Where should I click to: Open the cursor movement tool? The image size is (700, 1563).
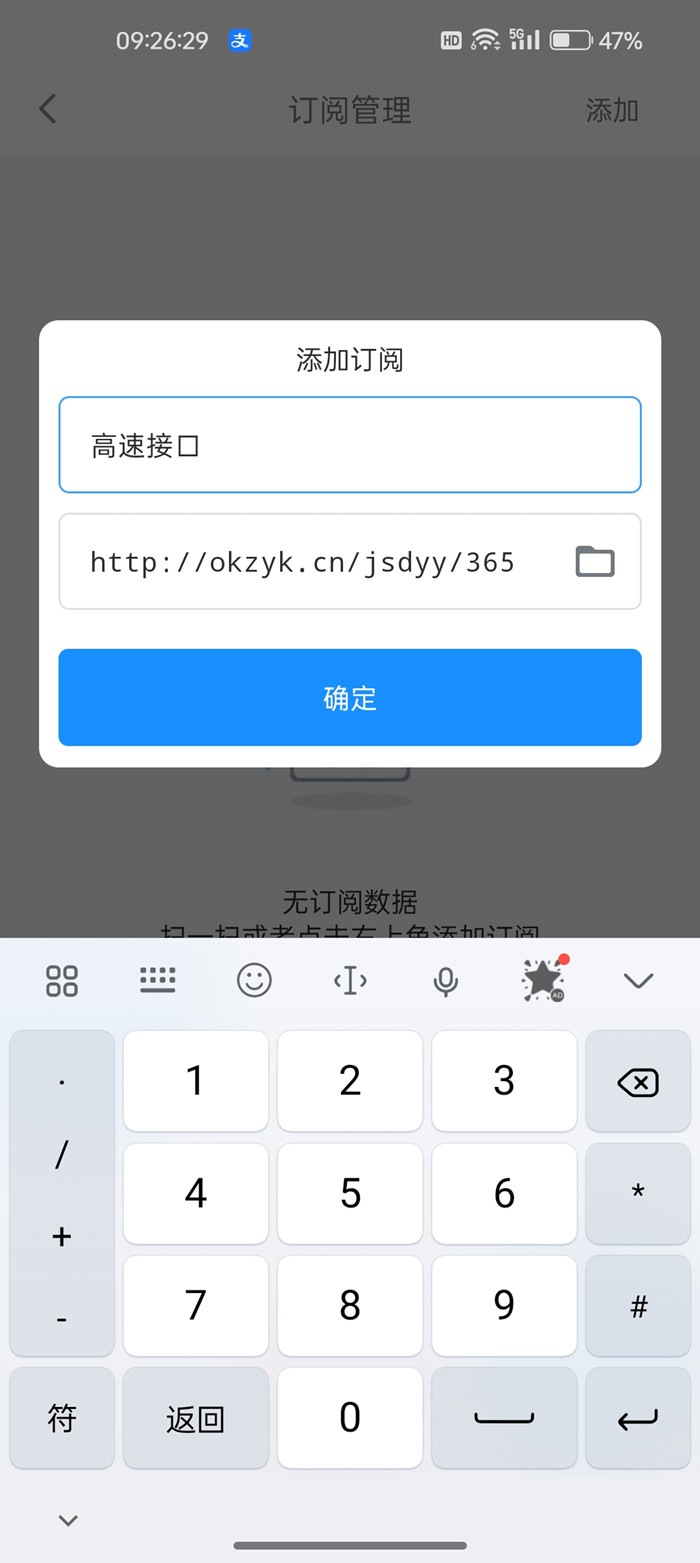pyautogui.click(x=350, y=981)
